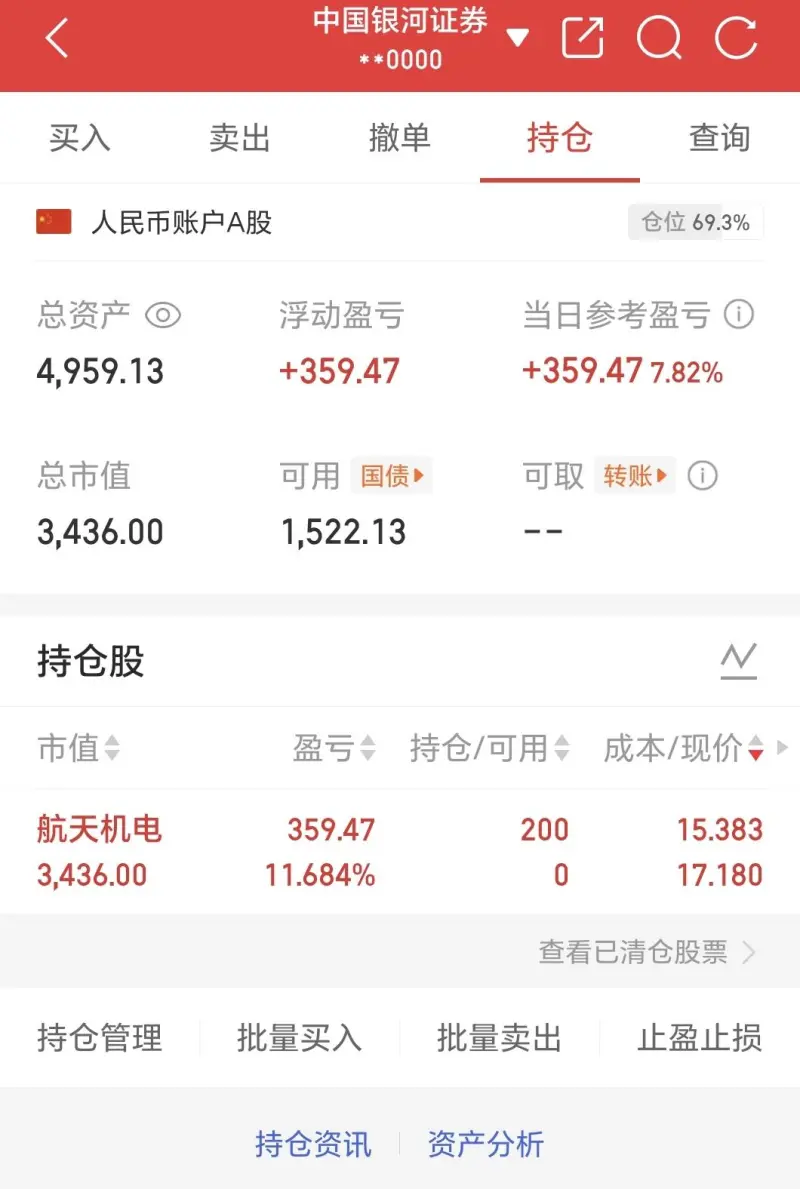
Task: Open the 中国银河证券 account dropdown
Action: pyautogui.click(x=516, y=39)
